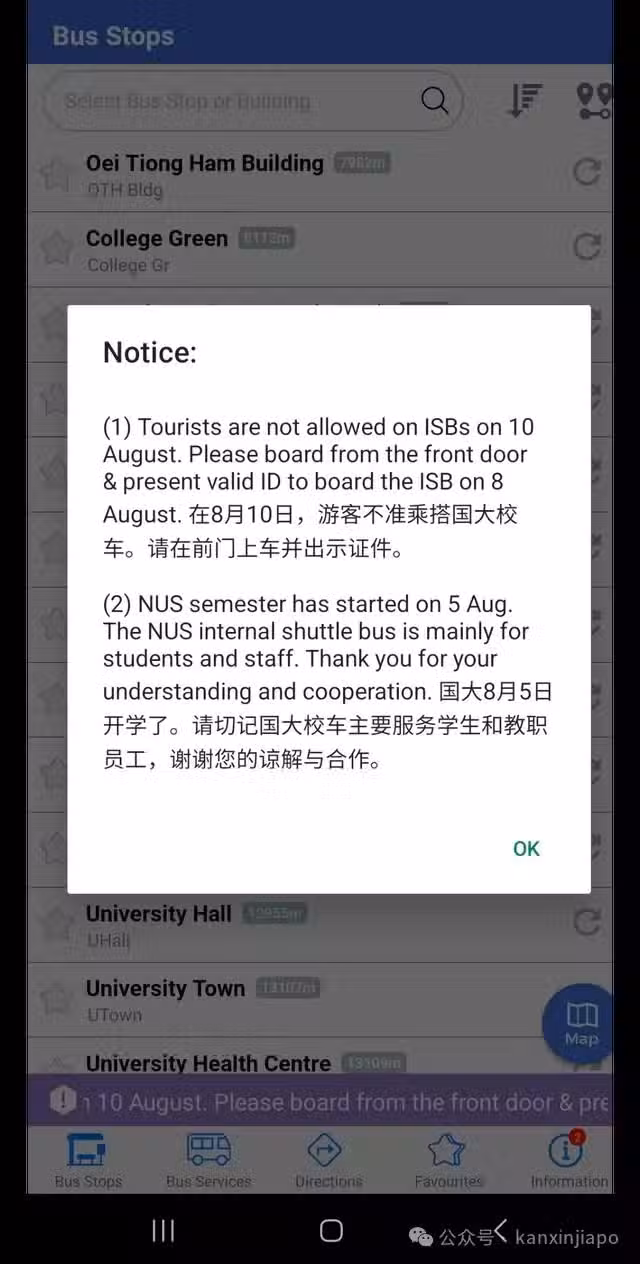Star the College Green stop
Screen dimensions: 640x1264
pos(55,249)
